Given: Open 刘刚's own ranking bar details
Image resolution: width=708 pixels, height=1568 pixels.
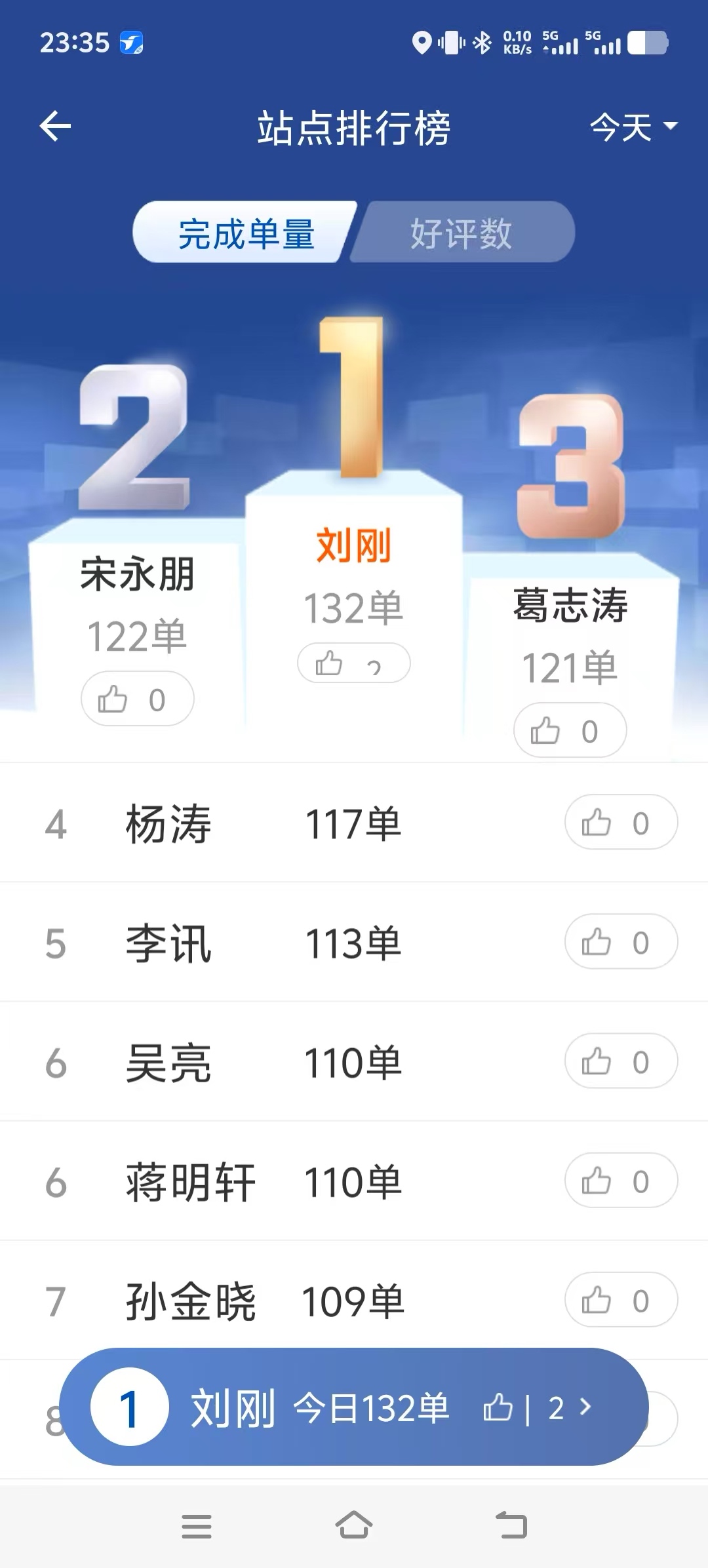Looking at the screenshot, I should (354, 1407).
